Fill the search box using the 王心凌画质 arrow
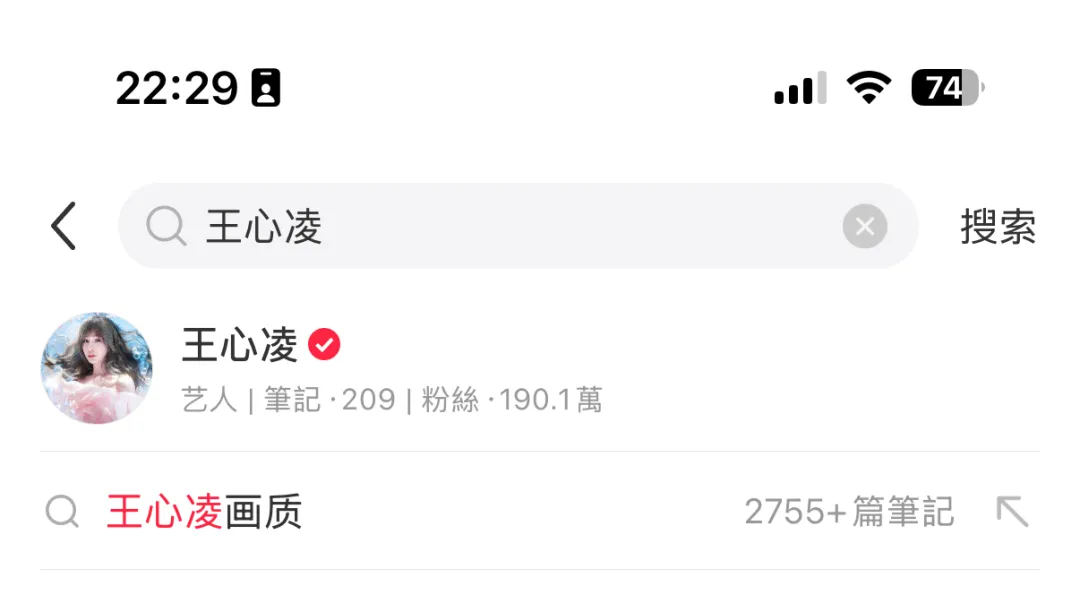This screenshot has height=595, width=1080. [1012, 512]
